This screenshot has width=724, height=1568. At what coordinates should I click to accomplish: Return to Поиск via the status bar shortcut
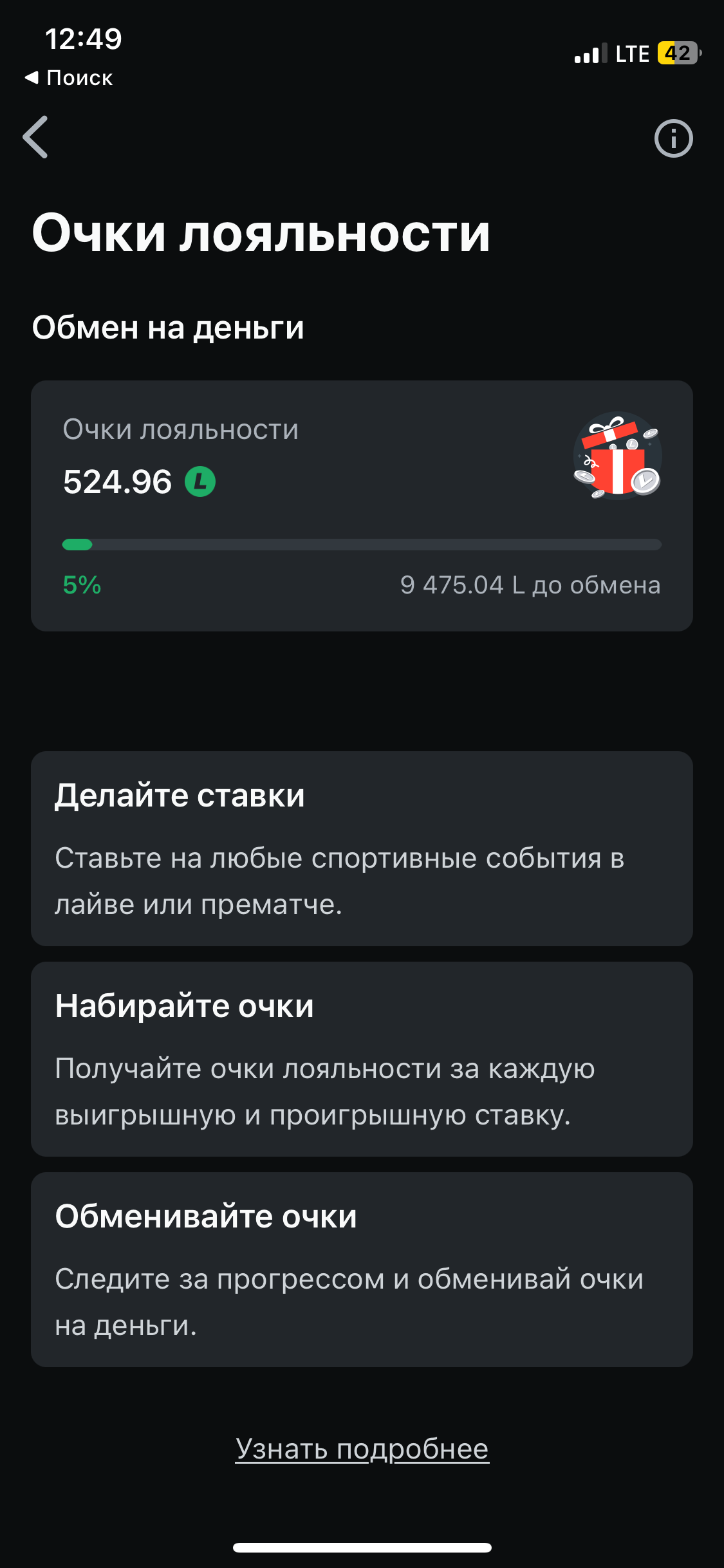(x=70, y=78)
